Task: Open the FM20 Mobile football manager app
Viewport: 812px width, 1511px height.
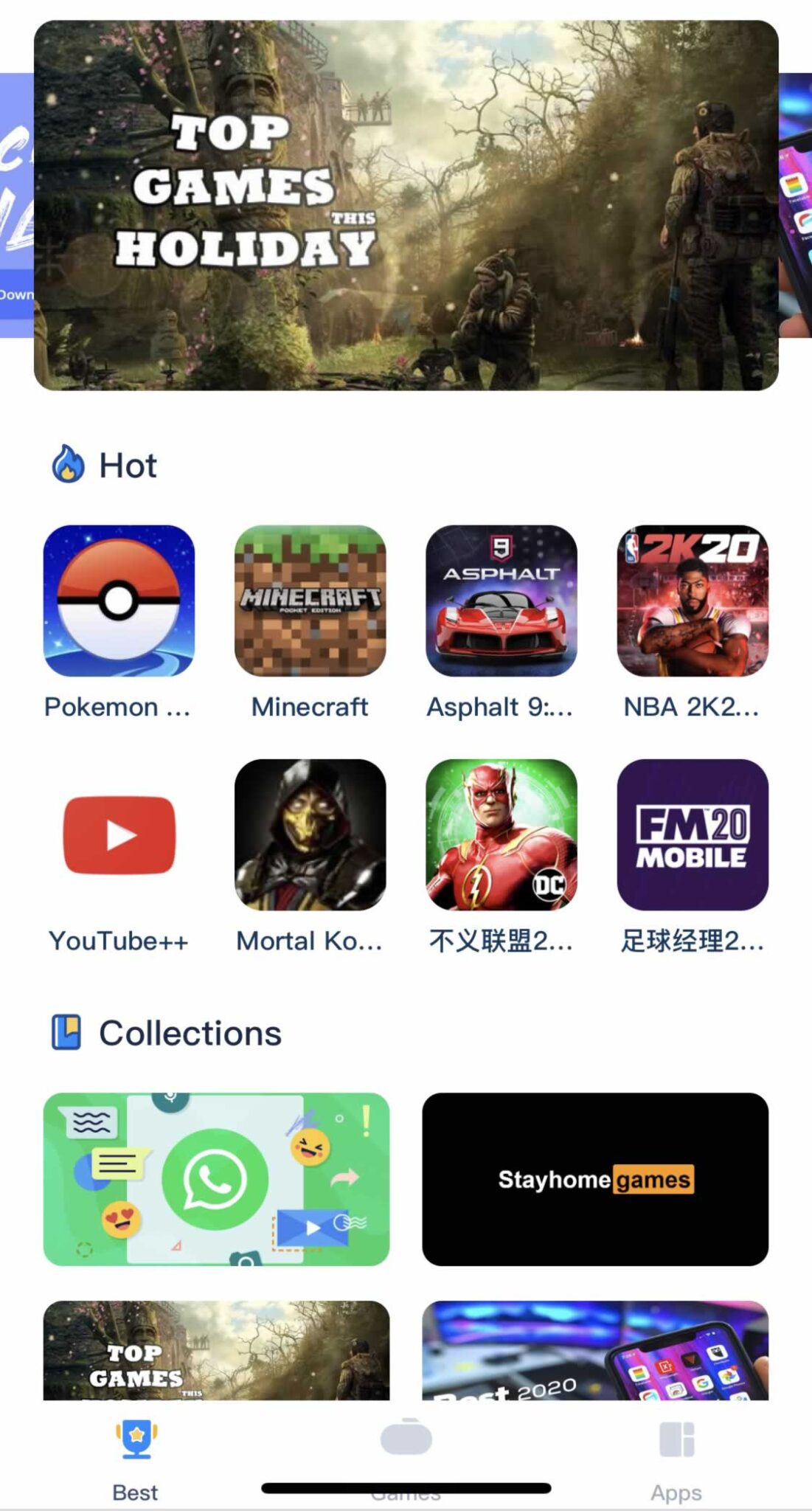Action: (x=693, y=836)
